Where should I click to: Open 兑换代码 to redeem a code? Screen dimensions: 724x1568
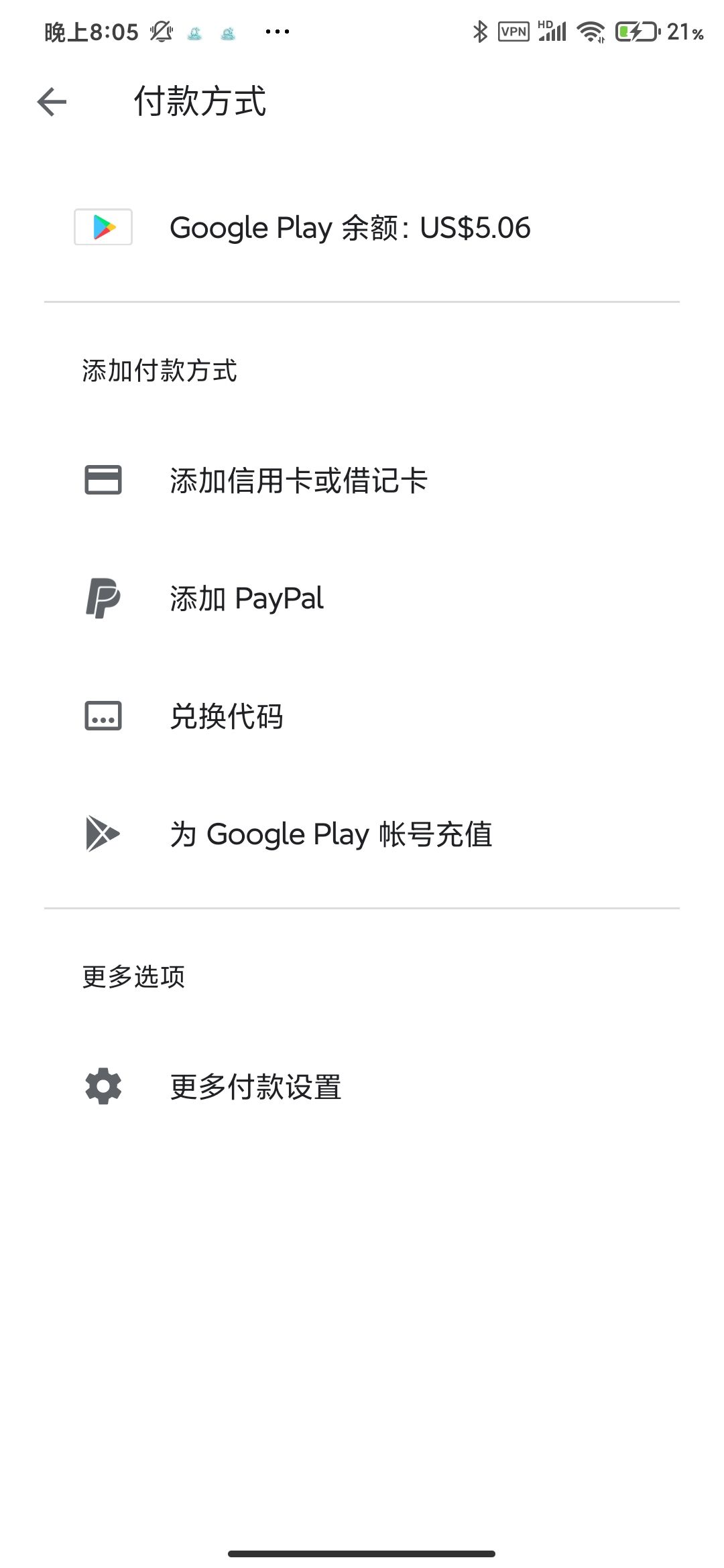(x=227, y=716)
